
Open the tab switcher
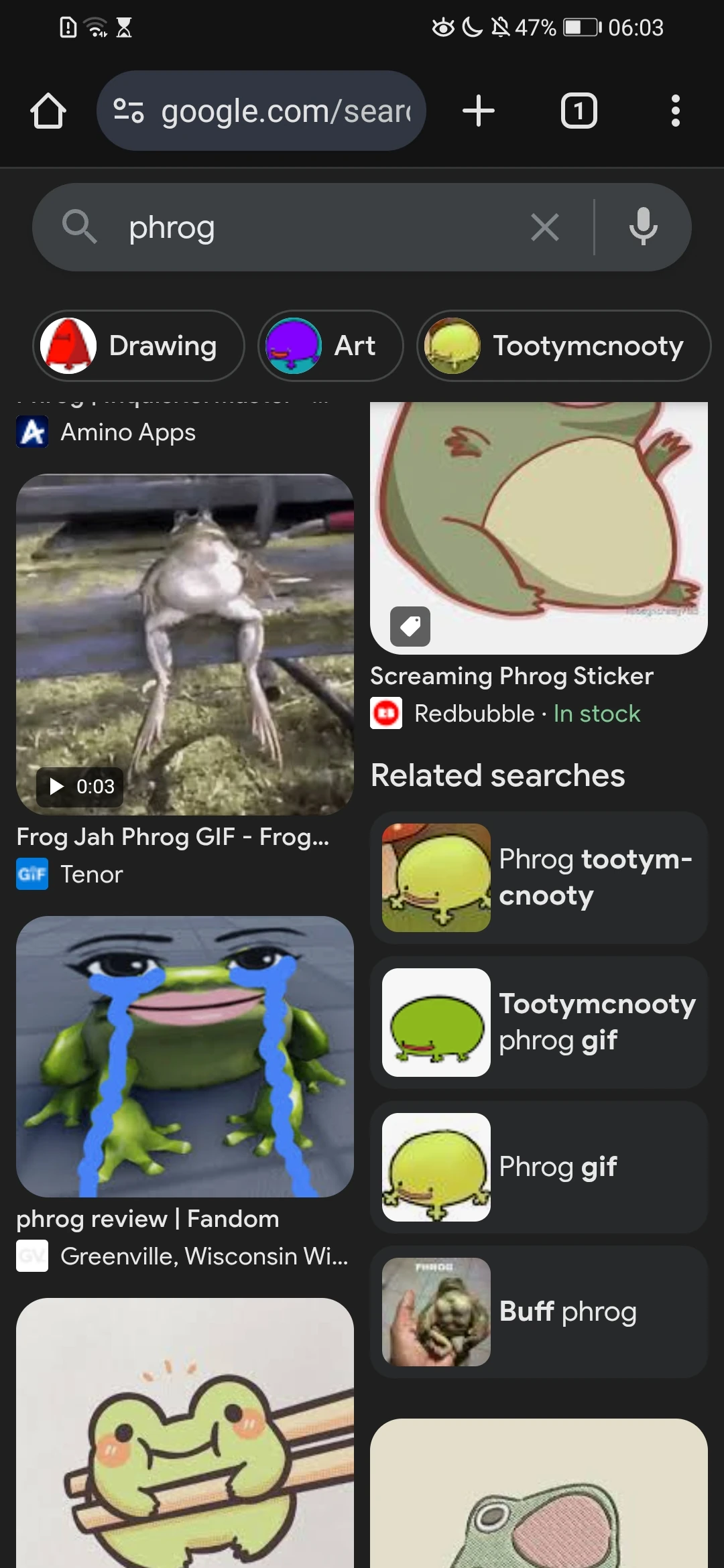pyautogui.click(x=579, y=111)
